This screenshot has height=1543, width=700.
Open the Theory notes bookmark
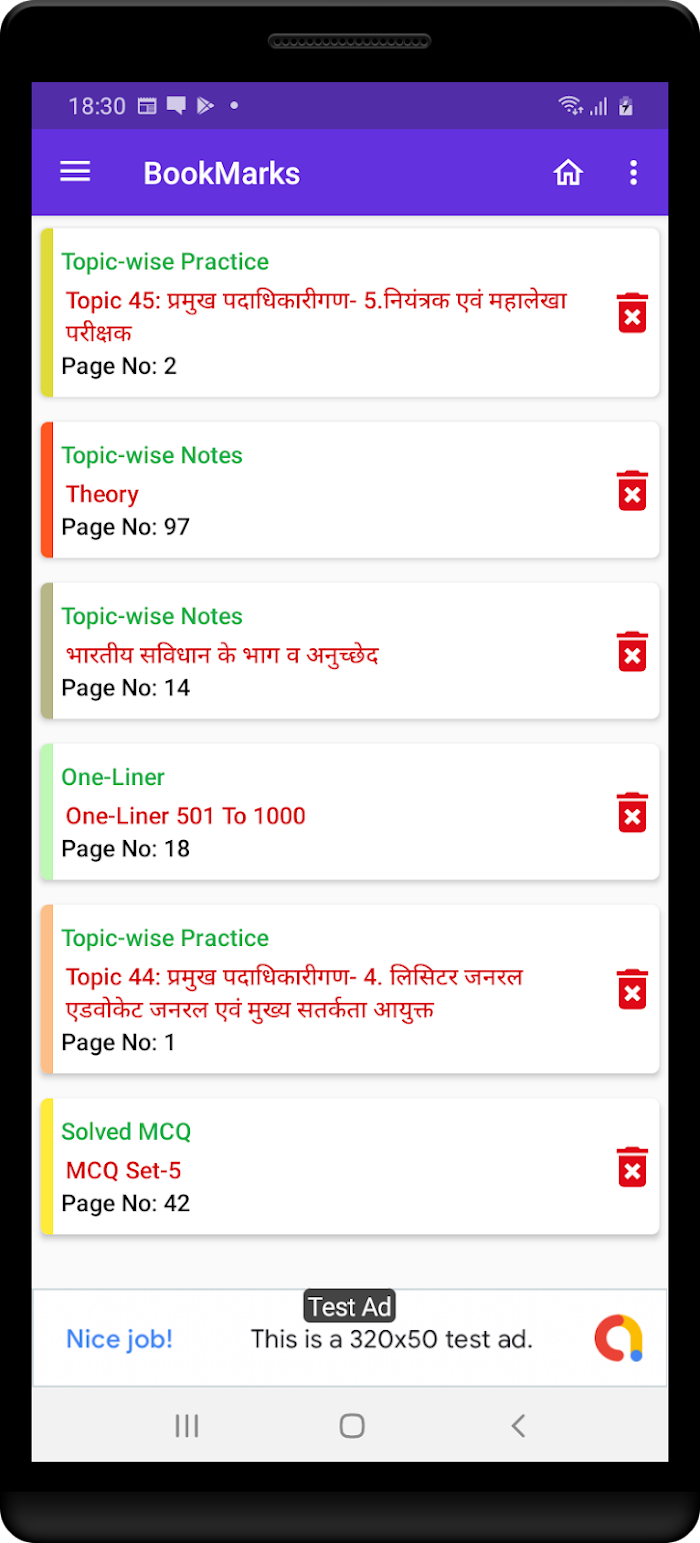click(x=330, y=490)
